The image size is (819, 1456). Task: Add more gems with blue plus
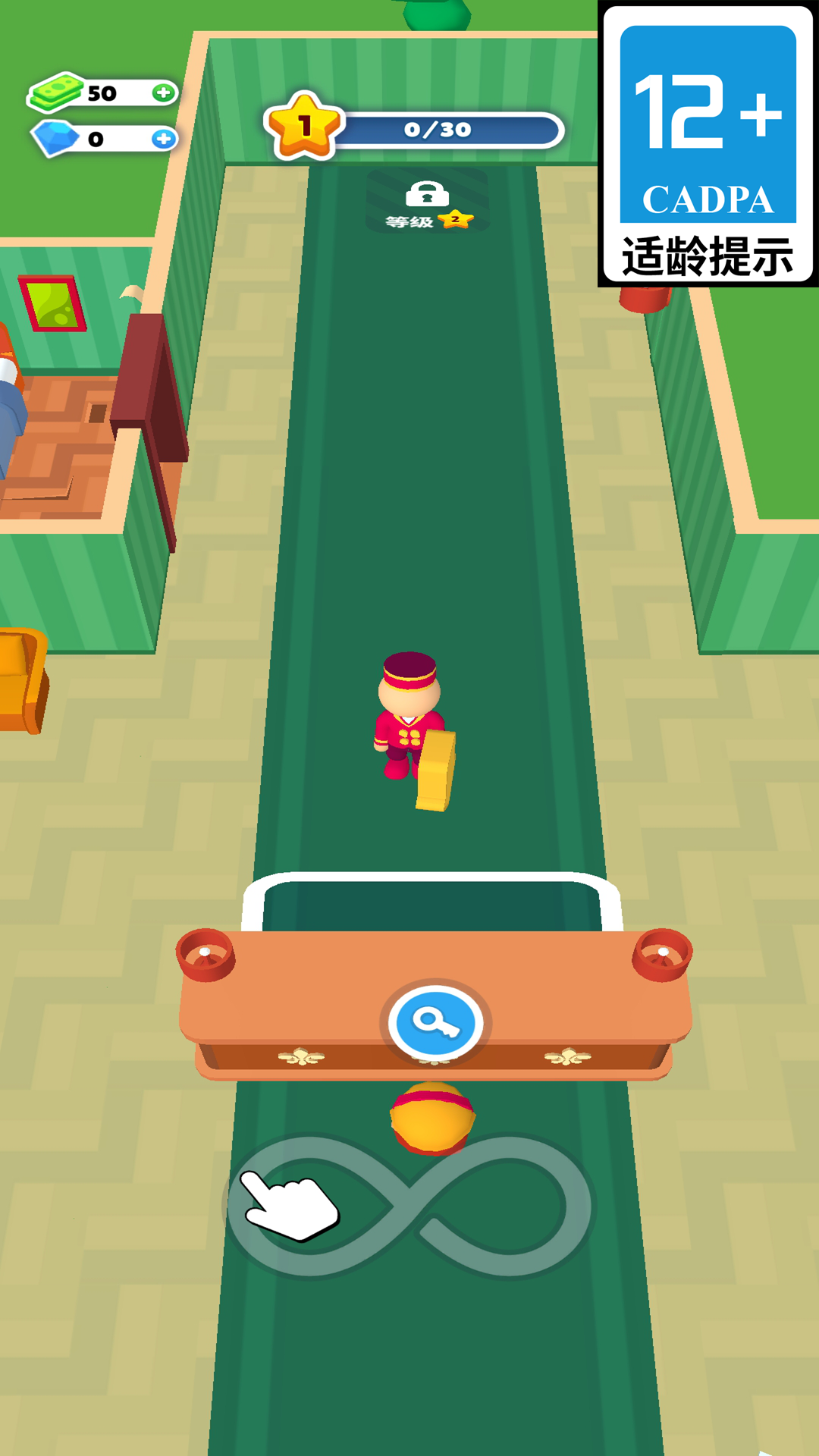(x=163, y=139)
